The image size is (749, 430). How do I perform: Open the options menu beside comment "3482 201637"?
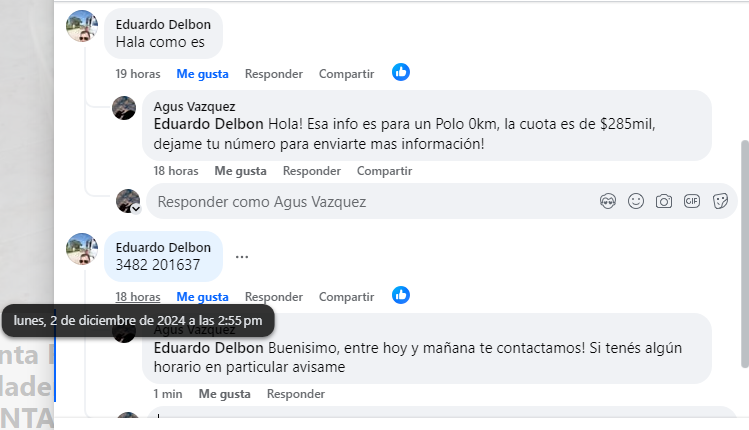[241, 256]
